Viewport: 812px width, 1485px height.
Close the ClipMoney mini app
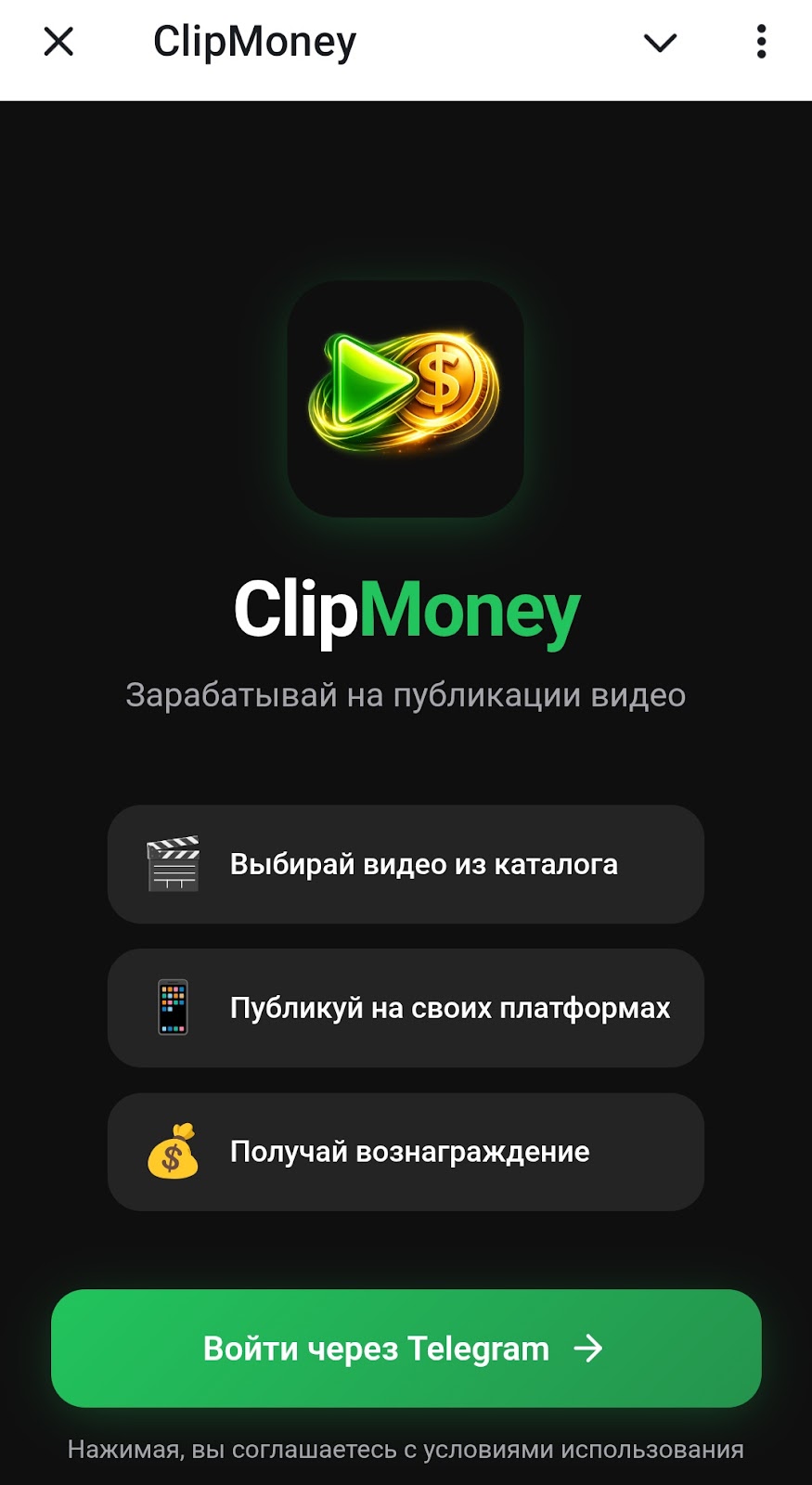click(x=59, y=41)
